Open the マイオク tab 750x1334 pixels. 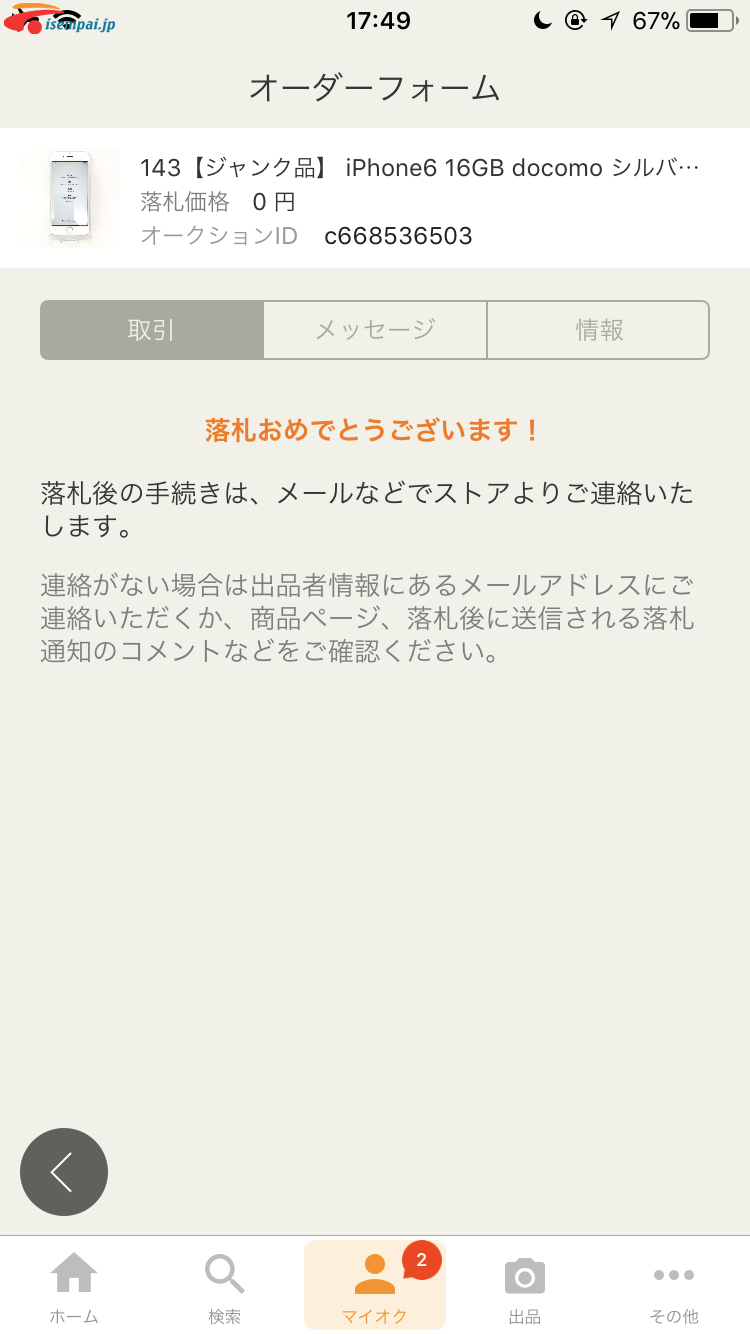click(375, 1286)
